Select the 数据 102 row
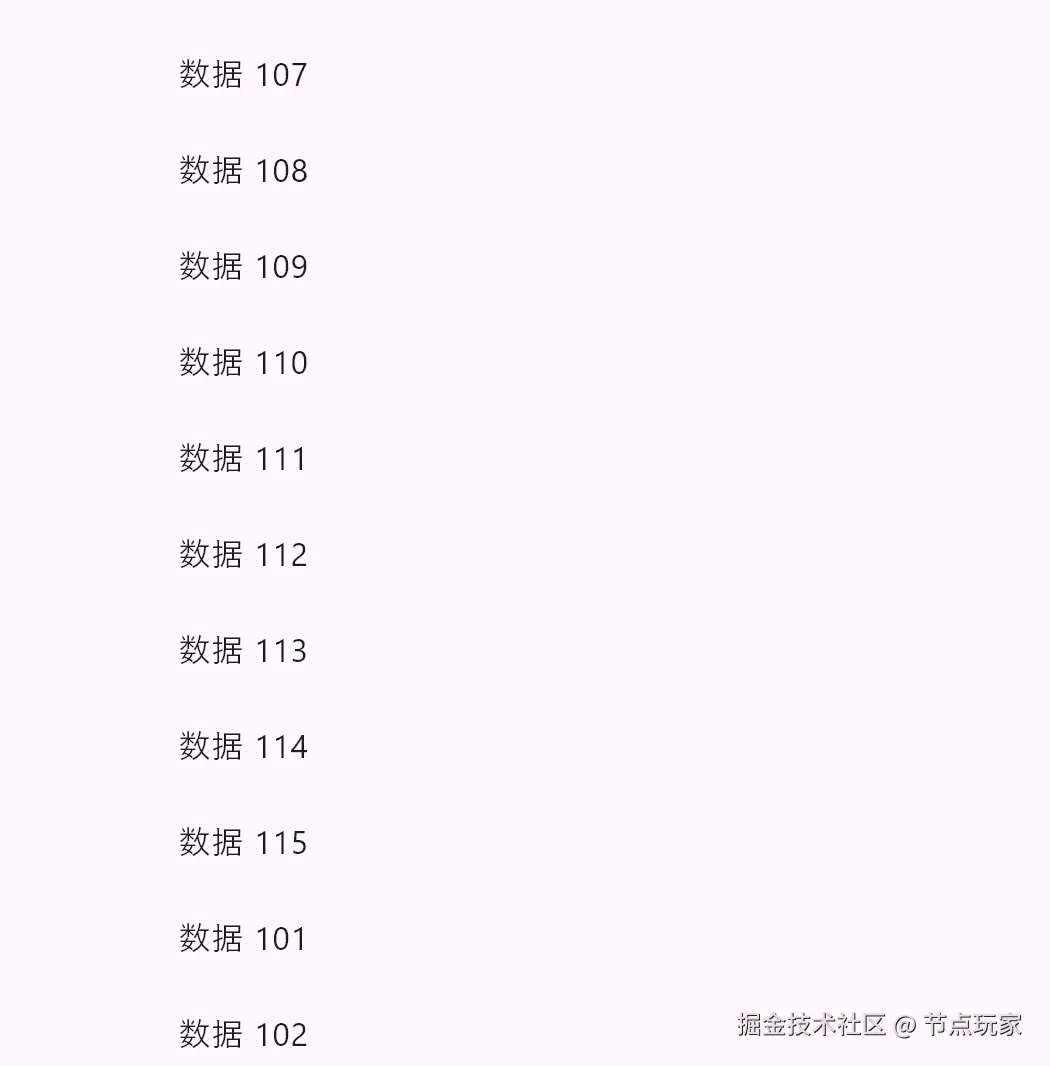This screenshot has width=1050, height=1066. (x=243, y=1035)
